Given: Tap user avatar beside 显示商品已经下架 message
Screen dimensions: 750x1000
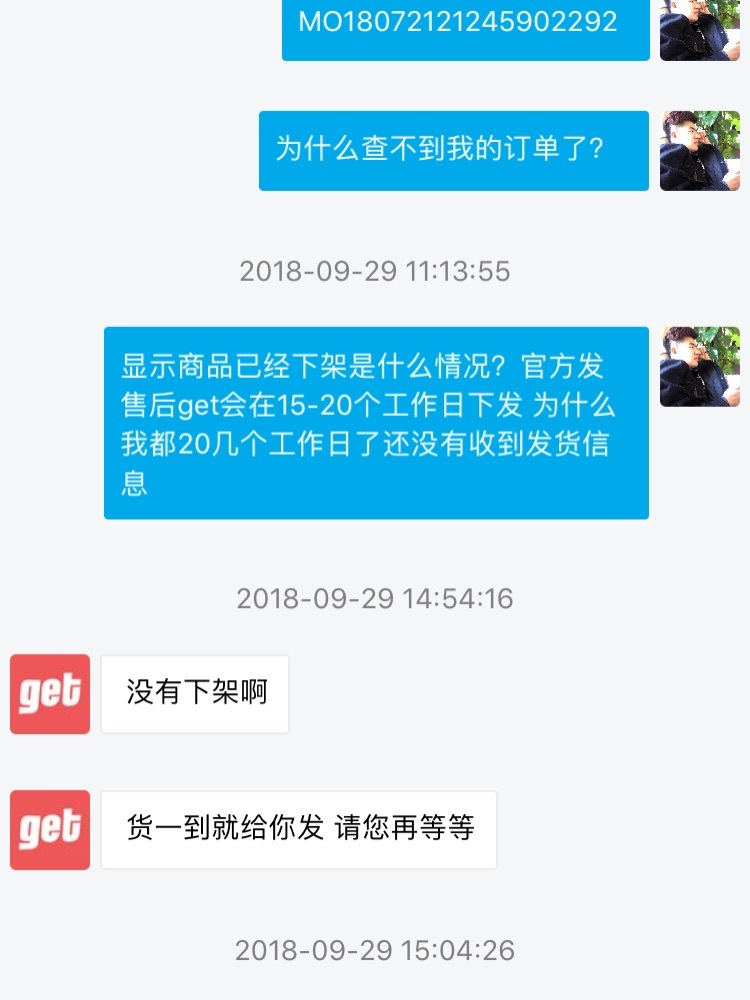Looking at the screenshot, I should point(700,366).
